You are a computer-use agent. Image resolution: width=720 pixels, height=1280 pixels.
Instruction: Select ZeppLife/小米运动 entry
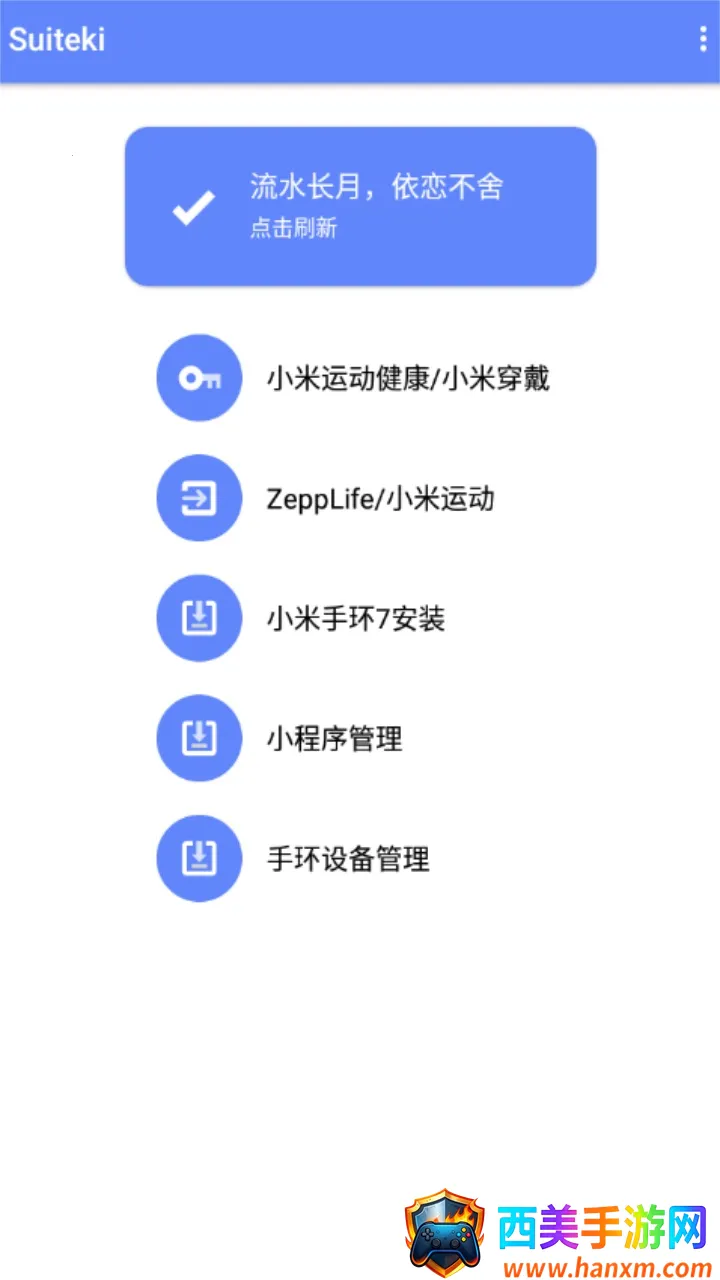(x=380, y=498)
